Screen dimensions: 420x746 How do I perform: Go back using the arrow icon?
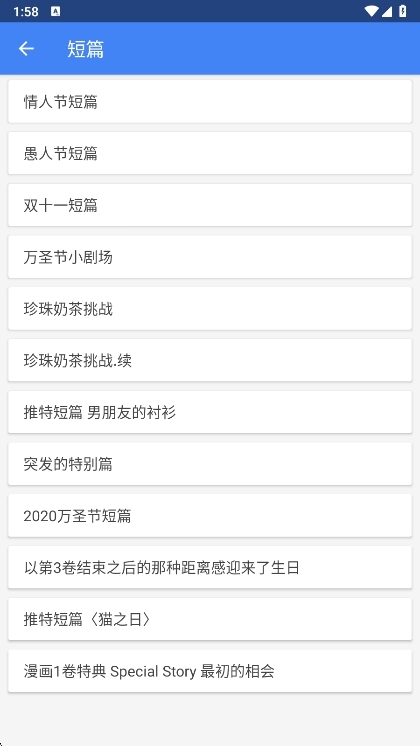pos(26,49)
